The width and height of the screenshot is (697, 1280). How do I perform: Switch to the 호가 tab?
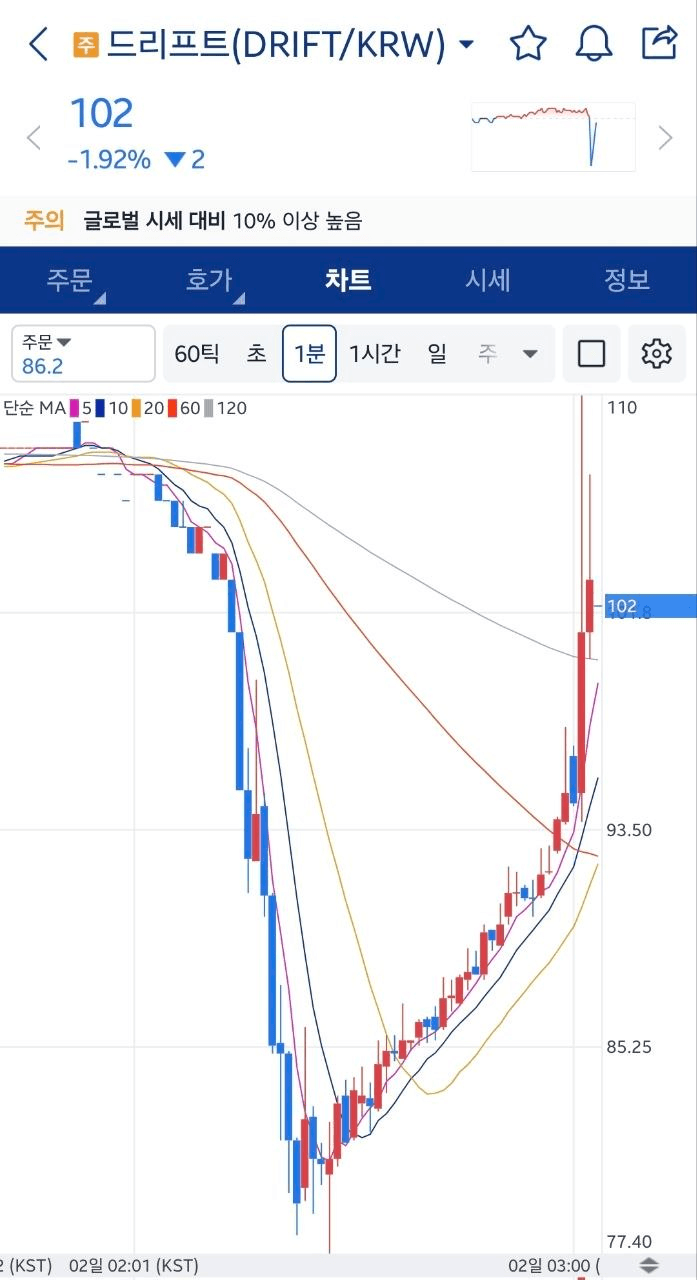[209, 280]
